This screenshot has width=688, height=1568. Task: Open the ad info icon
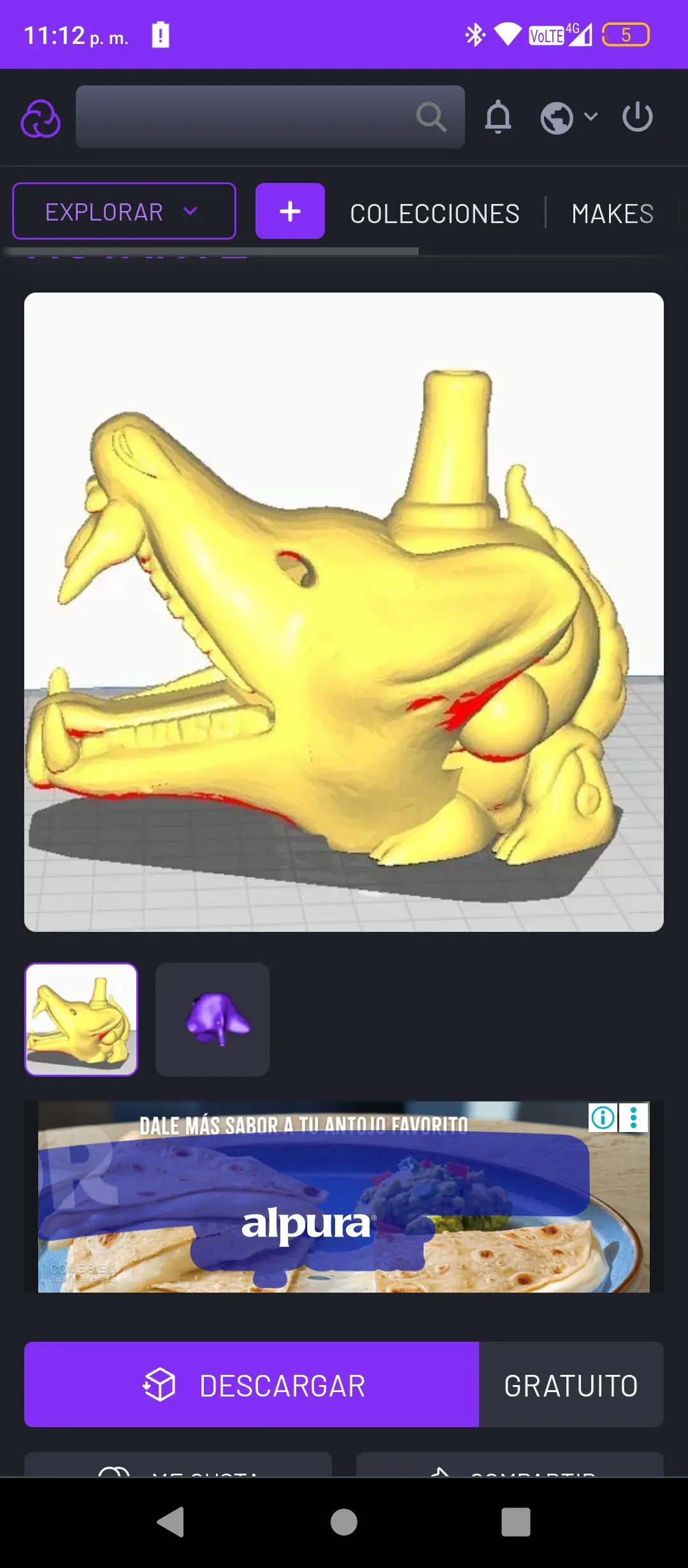(x=603, y=1117)
